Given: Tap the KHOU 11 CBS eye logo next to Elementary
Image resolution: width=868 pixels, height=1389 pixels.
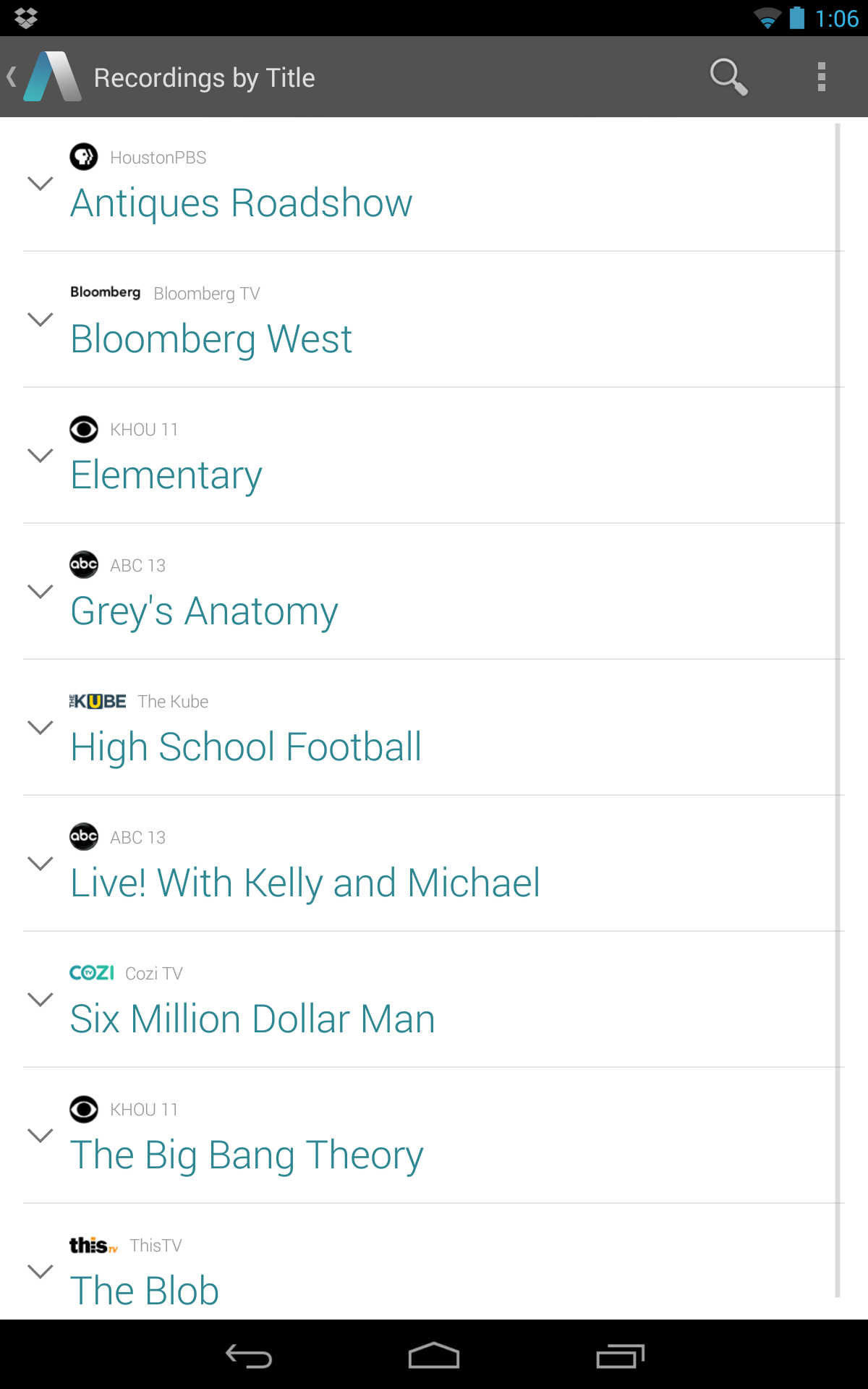Looking at the screenshot, I should pos(84,428).
